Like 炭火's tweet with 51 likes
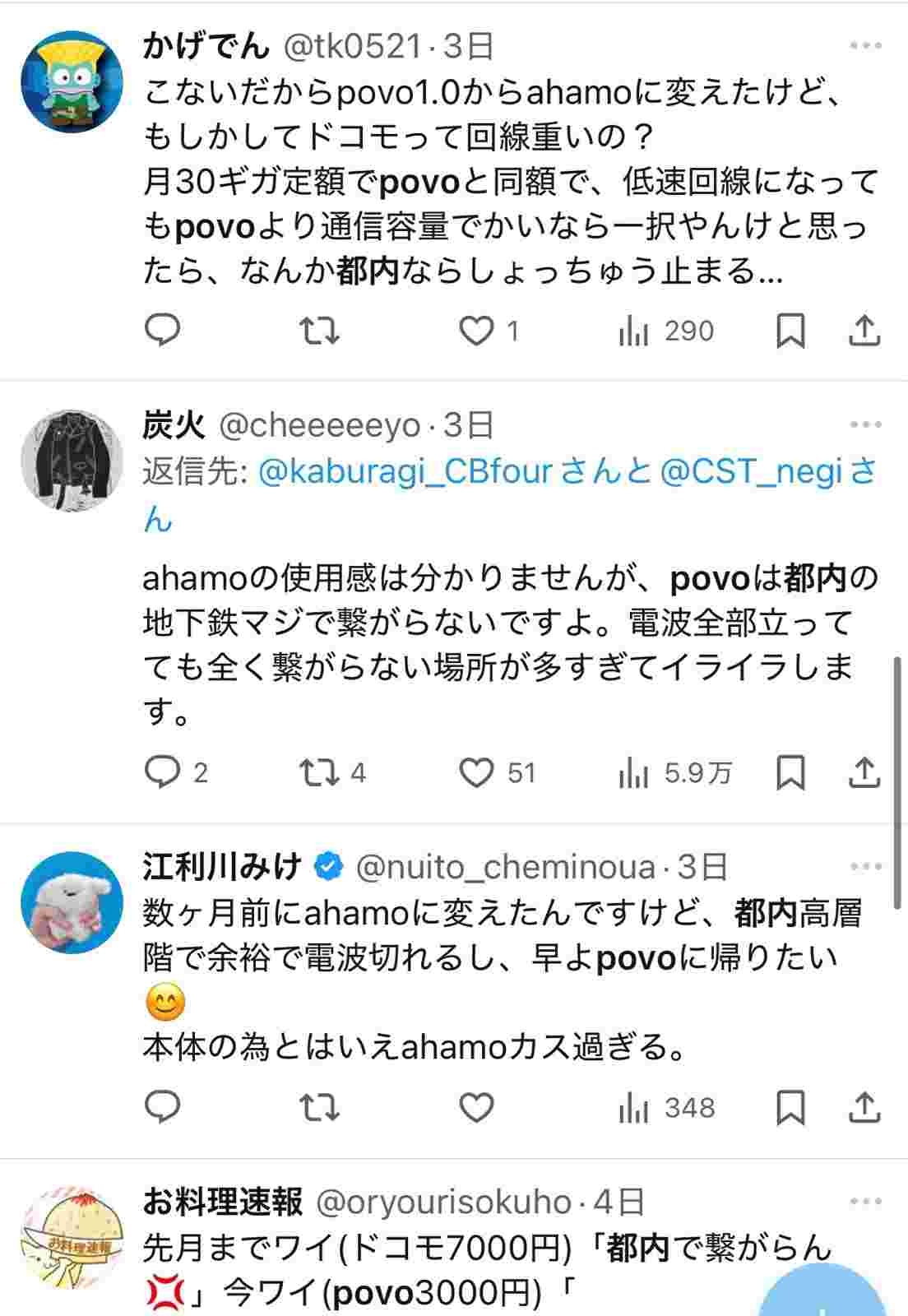The image size is (908, 1316). click(x=475, y=772)
